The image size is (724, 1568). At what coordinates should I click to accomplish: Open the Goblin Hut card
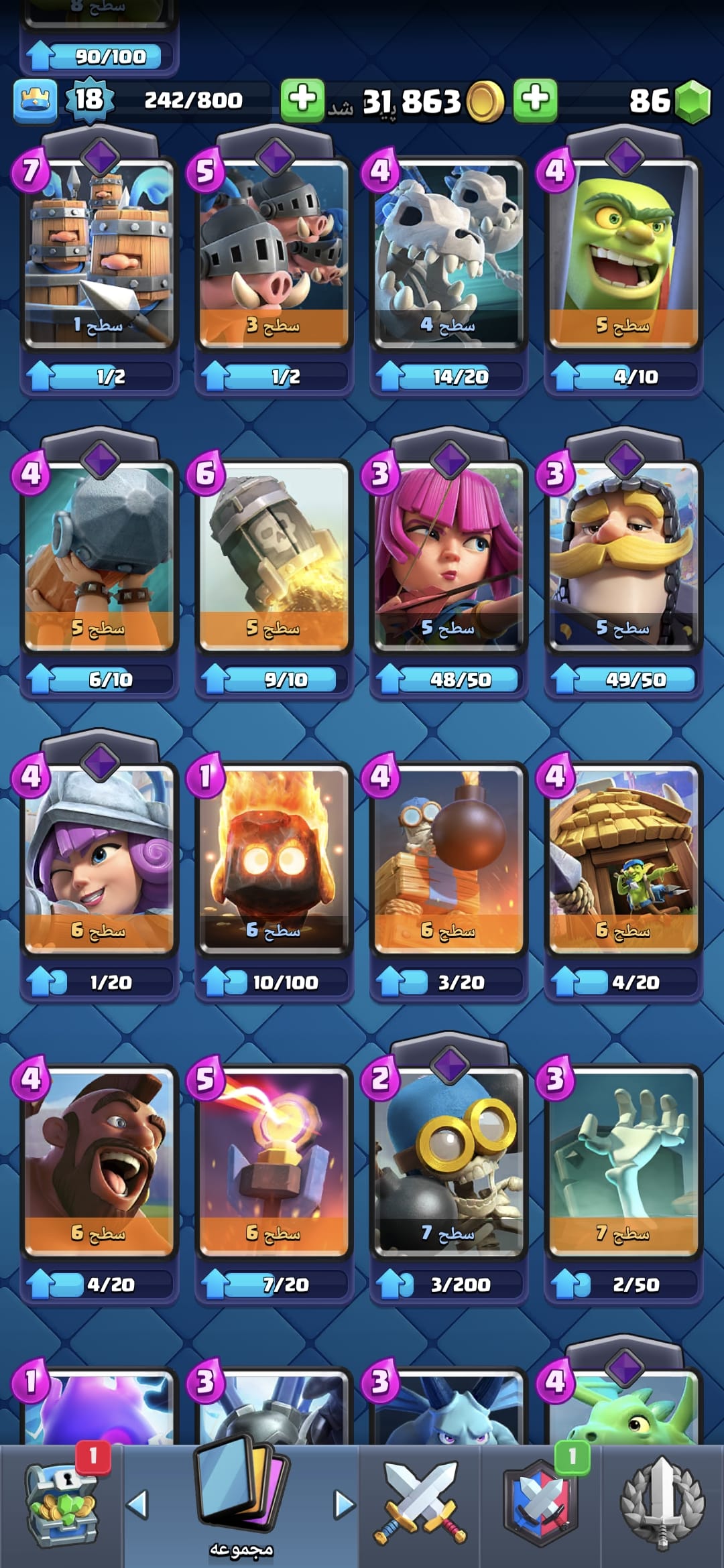[623, 858]
